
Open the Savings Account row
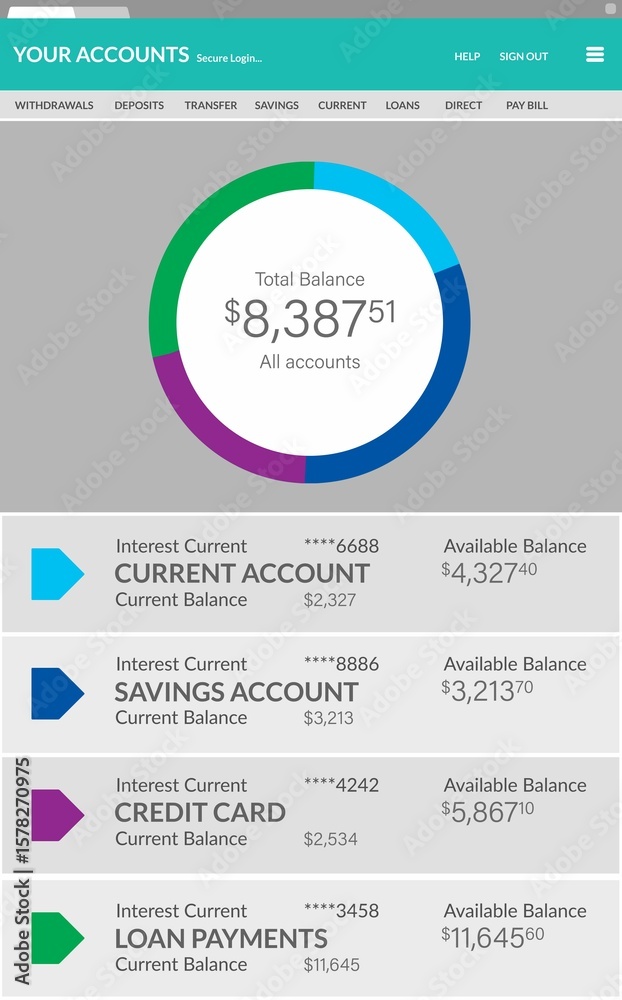(x=311, y=694)
